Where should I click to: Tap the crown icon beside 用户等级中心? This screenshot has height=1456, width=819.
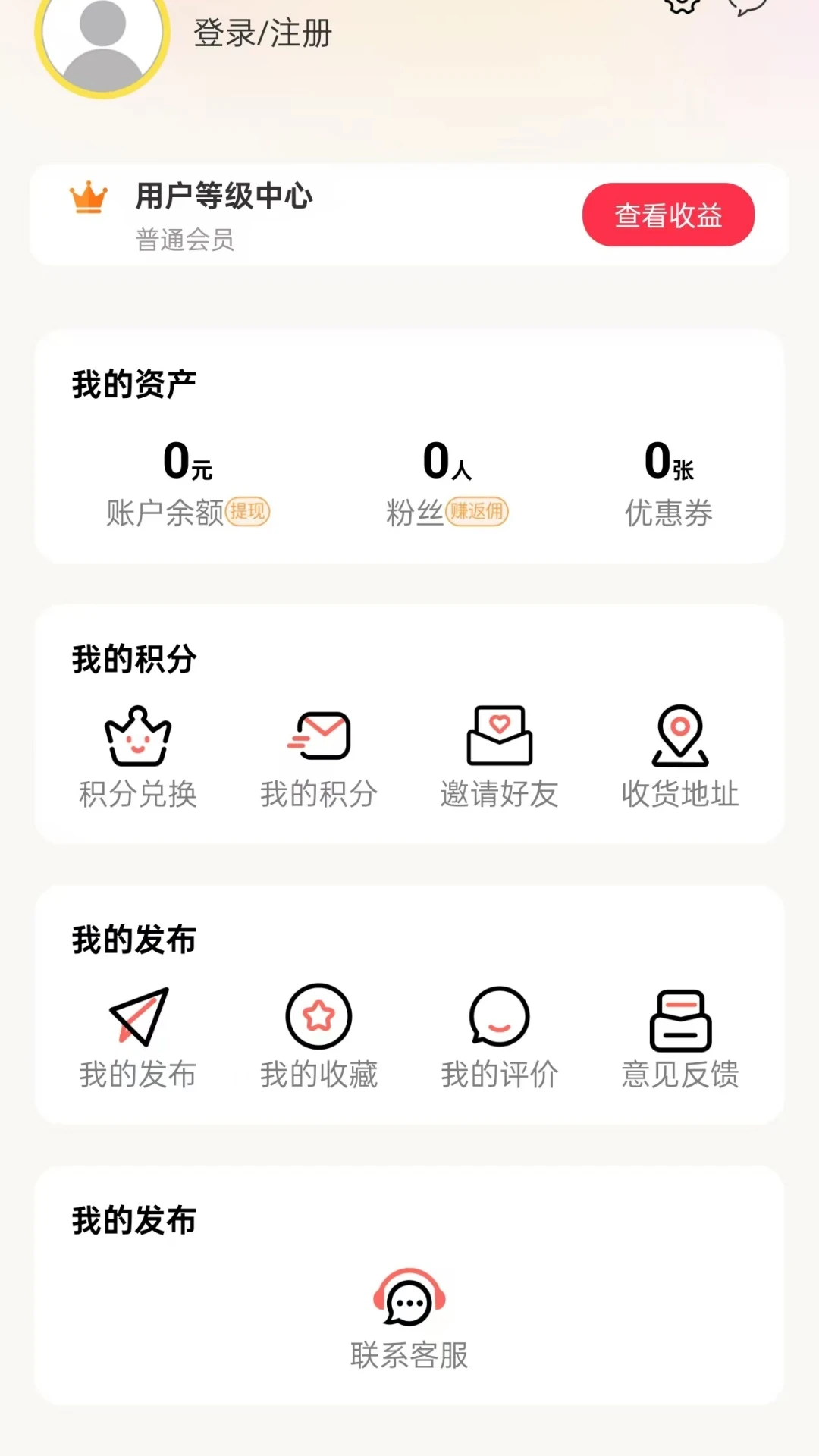(87, 199)
